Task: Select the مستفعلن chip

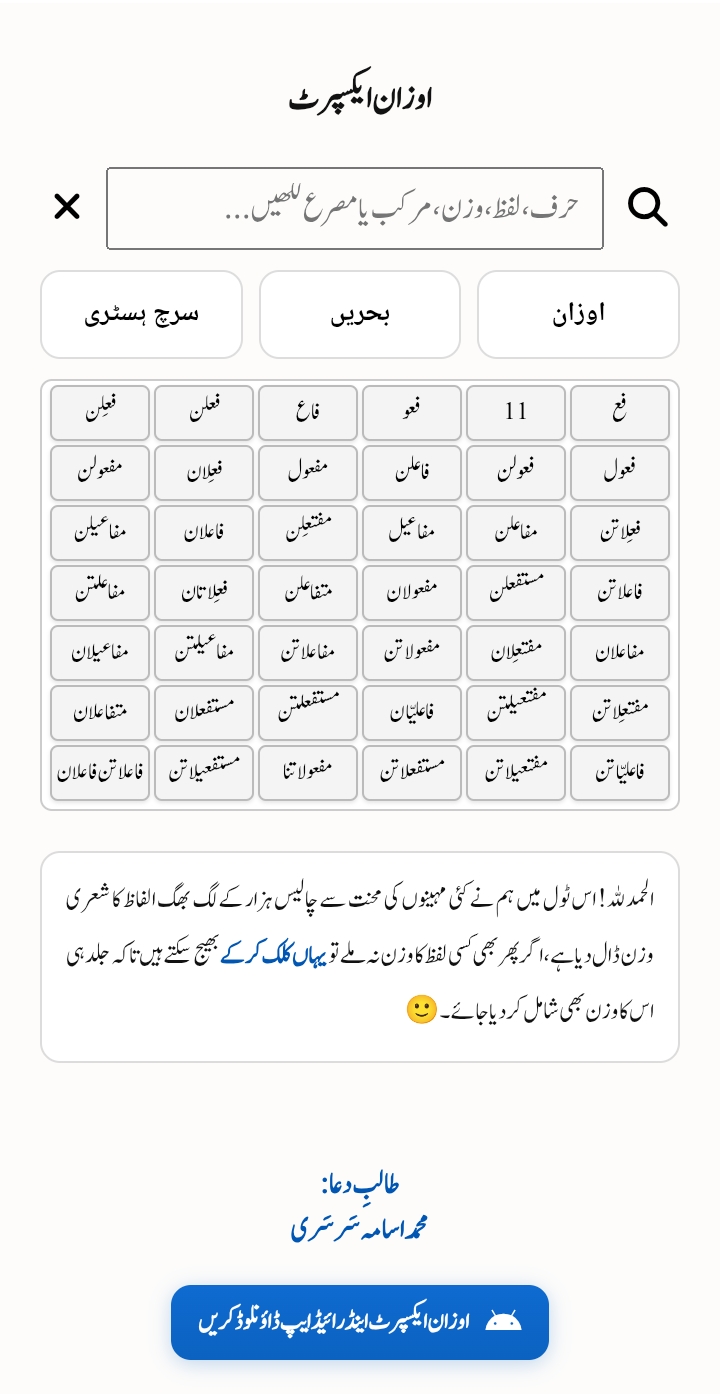Action: [x=516, y=592]
